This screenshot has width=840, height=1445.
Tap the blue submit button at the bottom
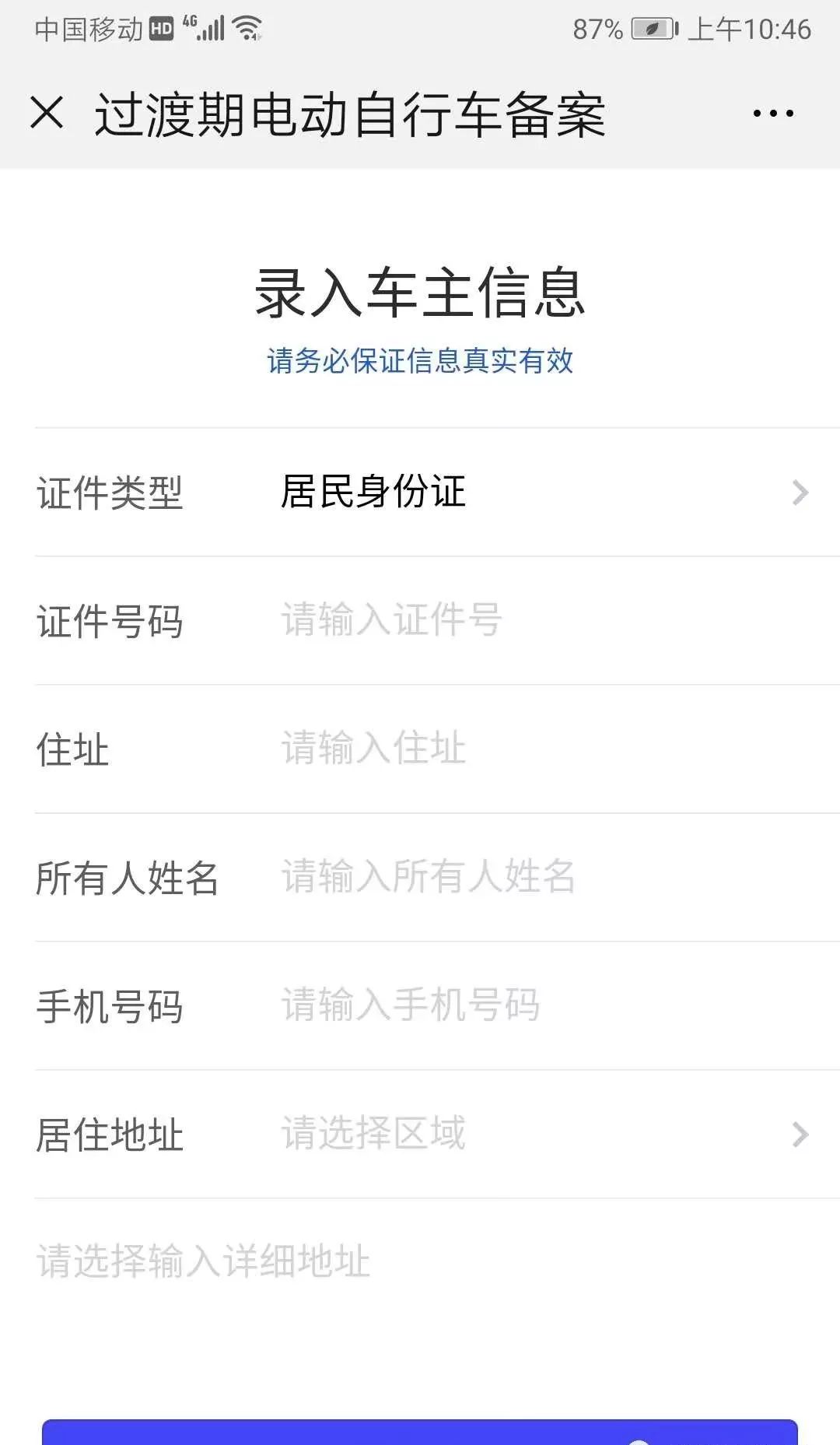(x=420, y=1436)
